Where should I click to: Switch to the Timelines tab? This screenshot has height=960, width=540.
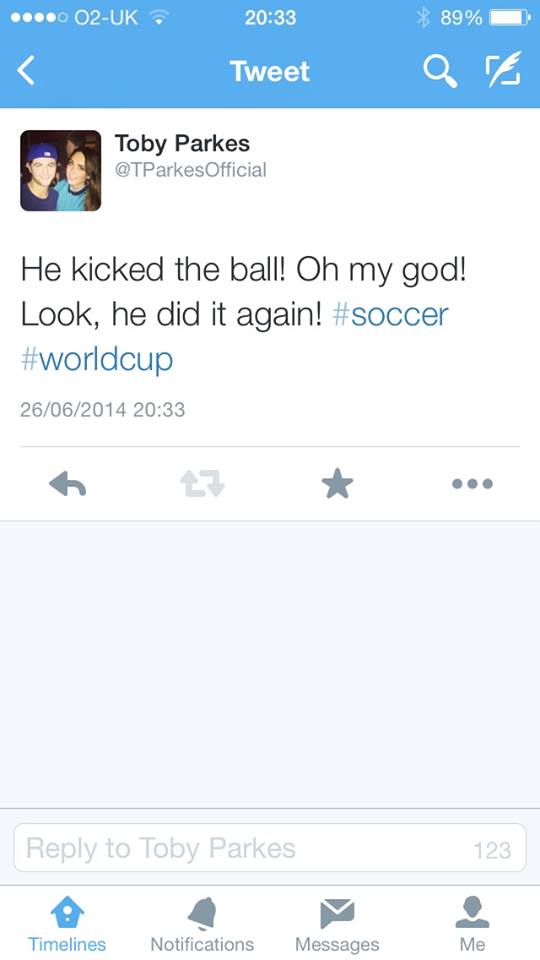[67, 924]
